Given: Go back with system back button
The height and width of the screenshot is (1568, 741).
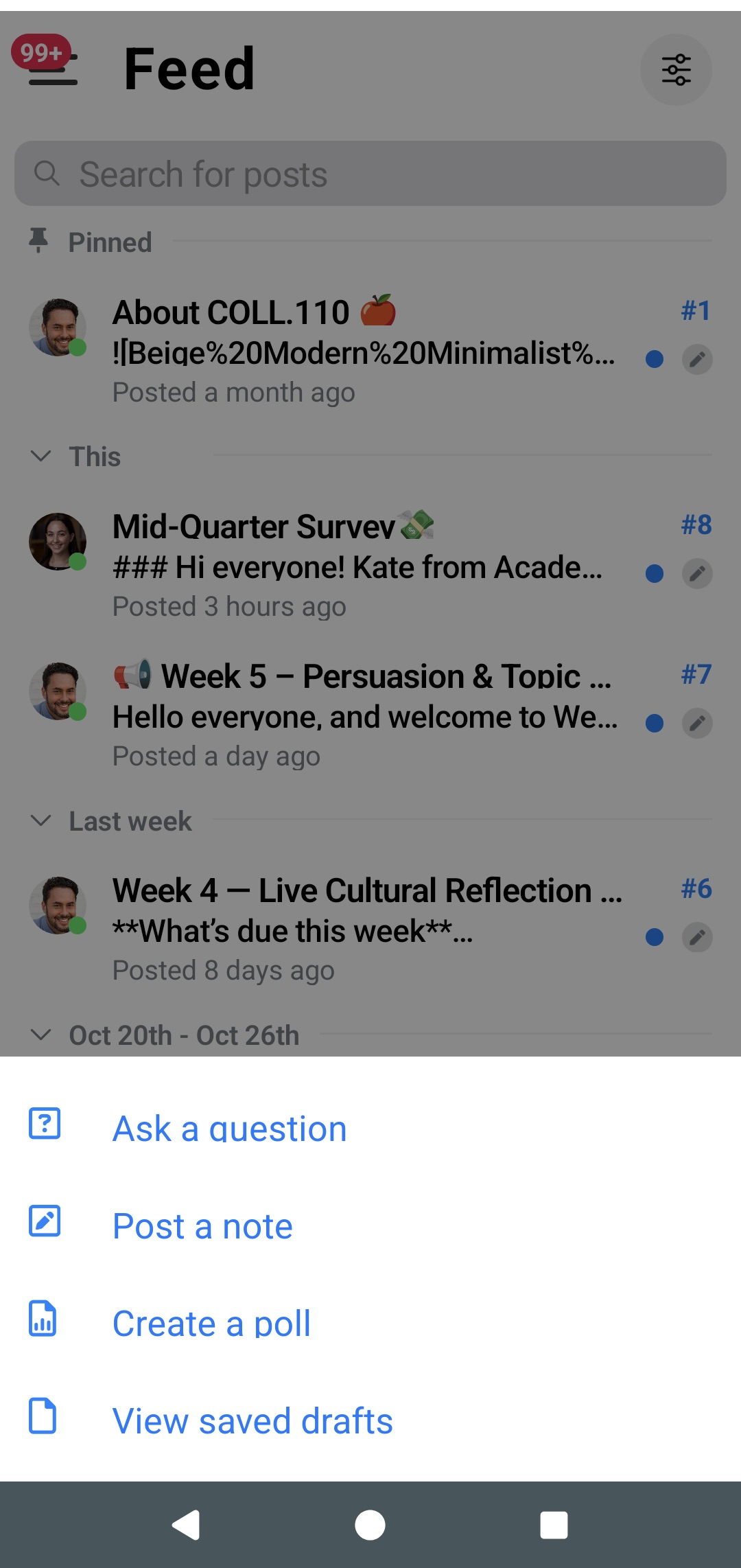Looking at the screenshot, I should 186,1525.
